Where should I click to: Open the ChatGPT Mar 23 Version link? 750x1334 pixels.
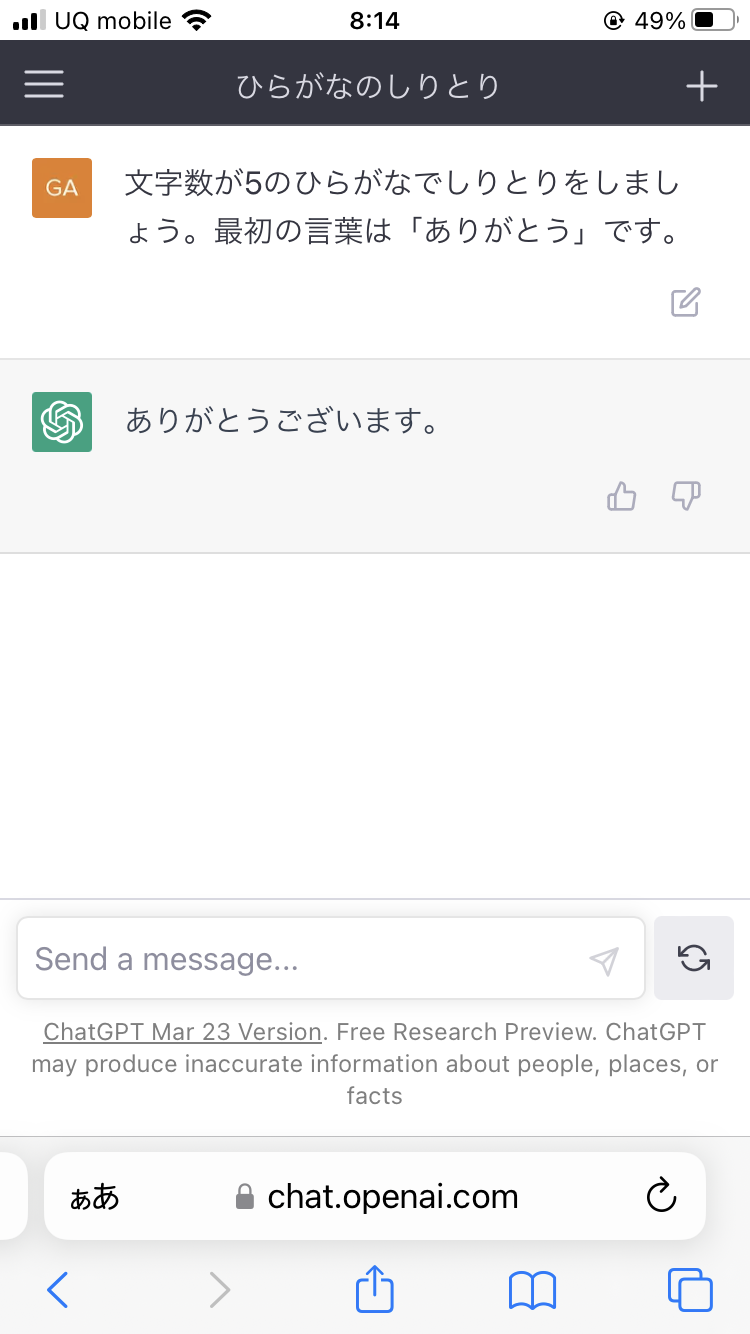(183, 1032)
